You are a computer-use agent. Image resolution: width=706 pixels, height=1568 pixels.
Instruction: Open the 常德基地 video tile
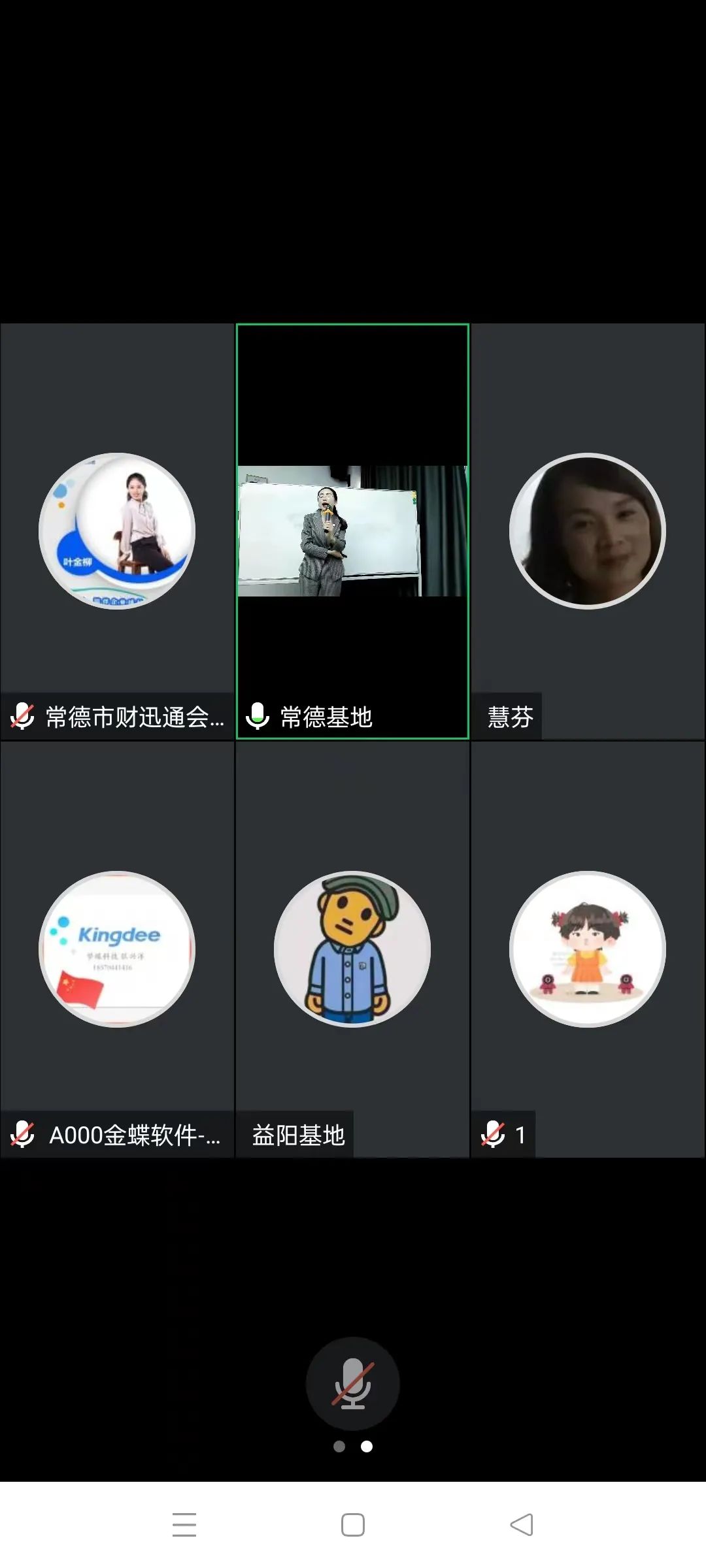(x=352, y=531)
